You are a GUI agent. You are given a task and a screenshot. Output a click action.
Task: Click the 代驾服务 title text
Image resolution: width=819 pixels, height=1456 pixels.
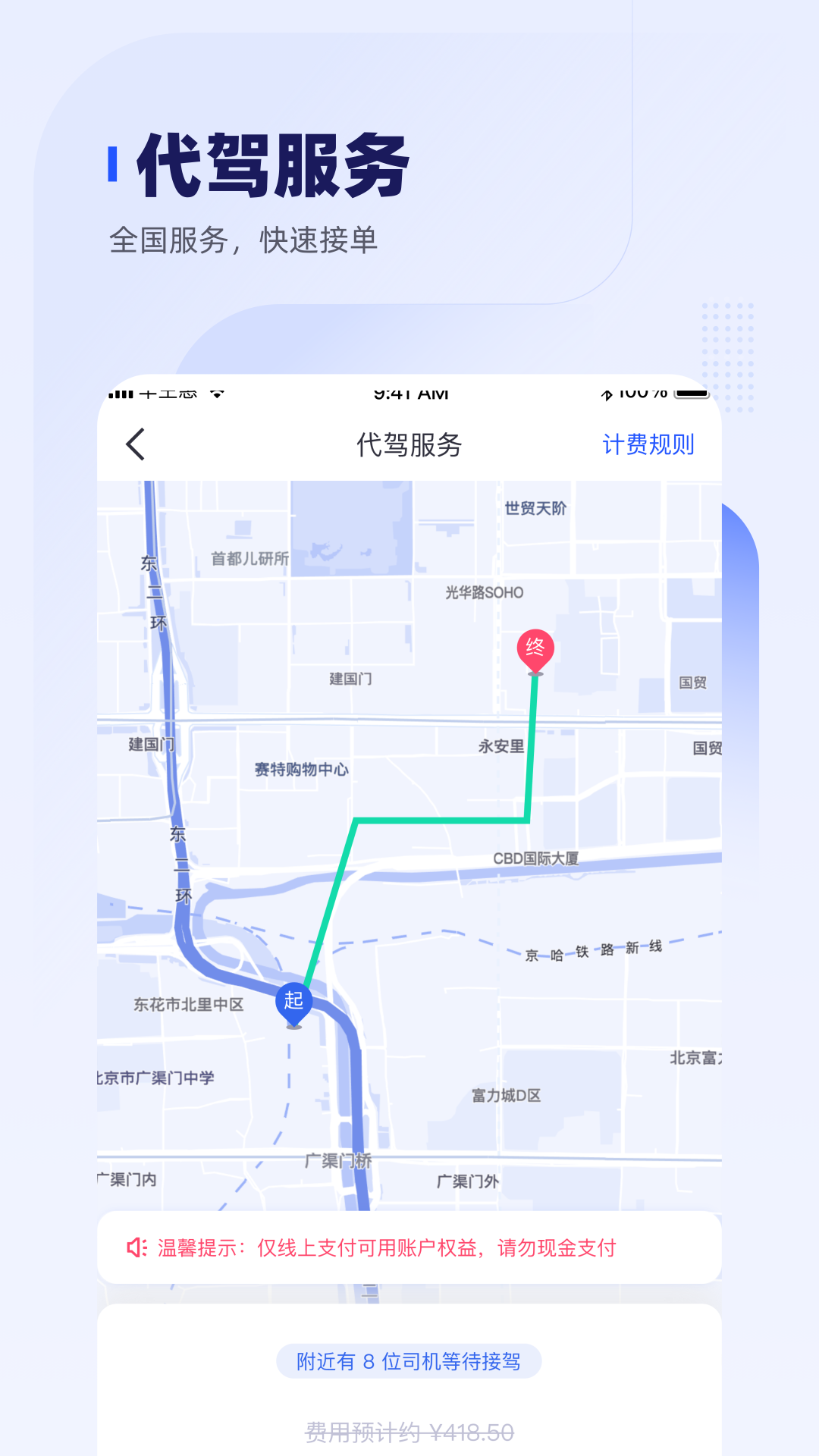(409, 445)
